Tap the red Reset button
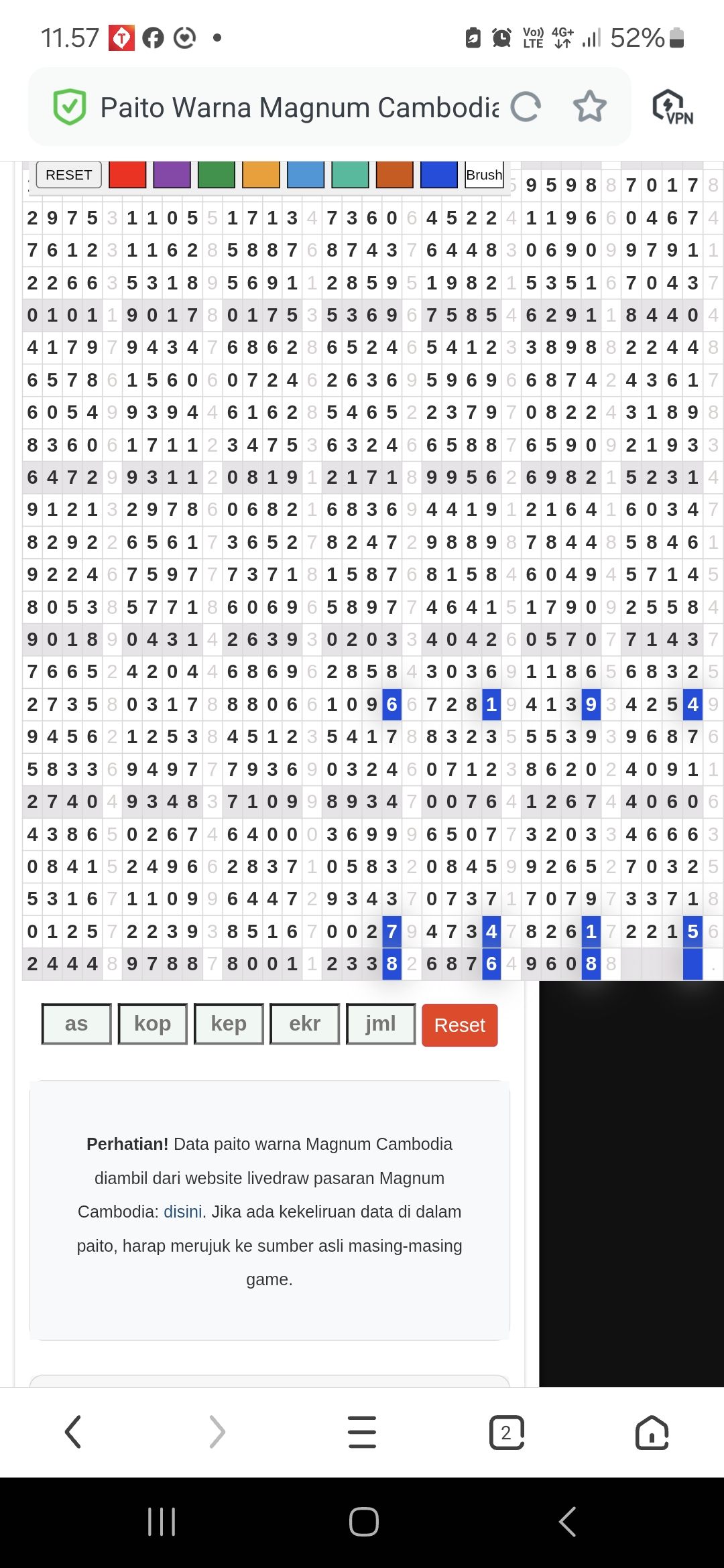 pos(460,1025)
